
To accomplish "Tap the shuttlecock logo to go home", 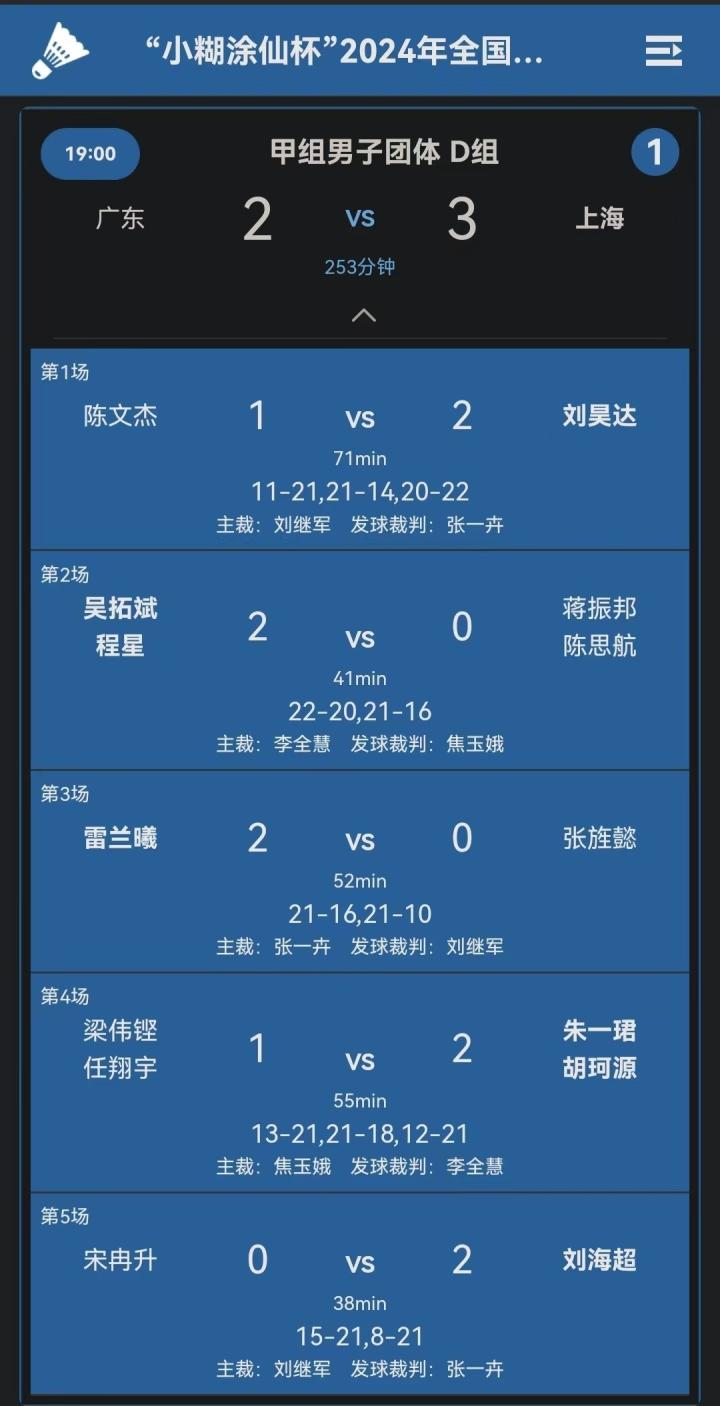I will (x=60, y=50).
